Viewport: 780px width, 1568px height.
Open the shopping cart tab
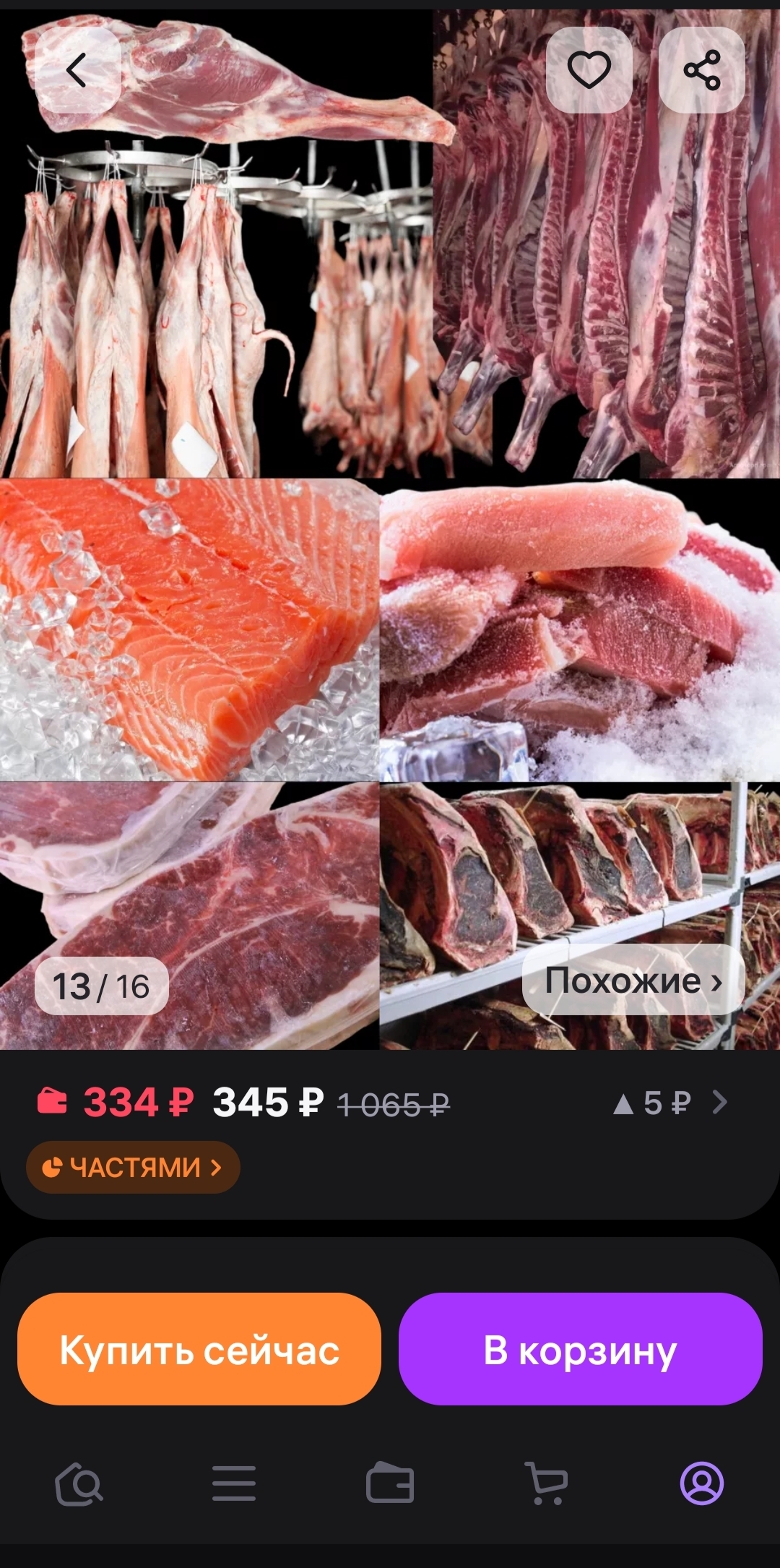(x=545, y=1483)
